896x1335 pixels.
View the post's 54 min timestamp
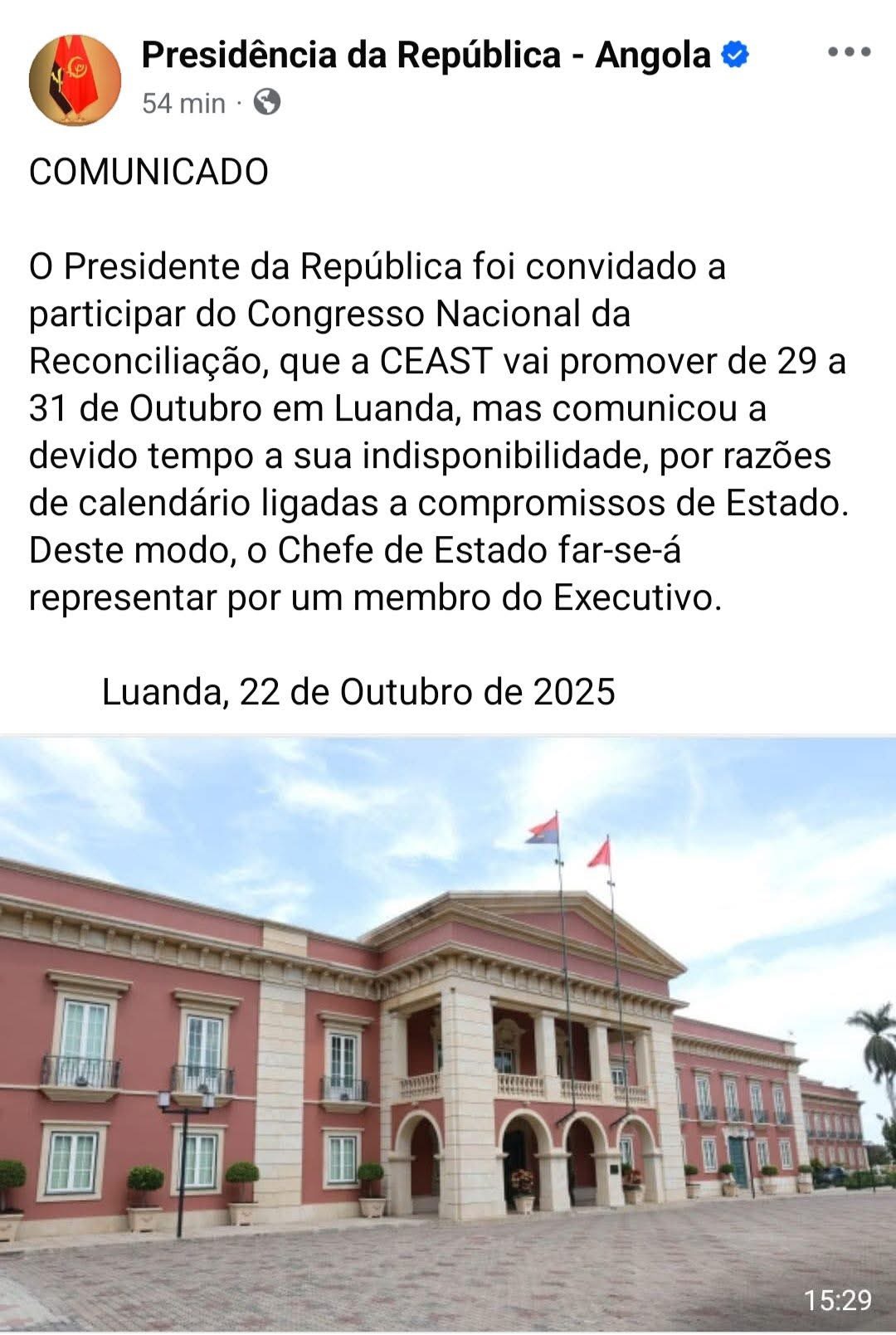183,103
